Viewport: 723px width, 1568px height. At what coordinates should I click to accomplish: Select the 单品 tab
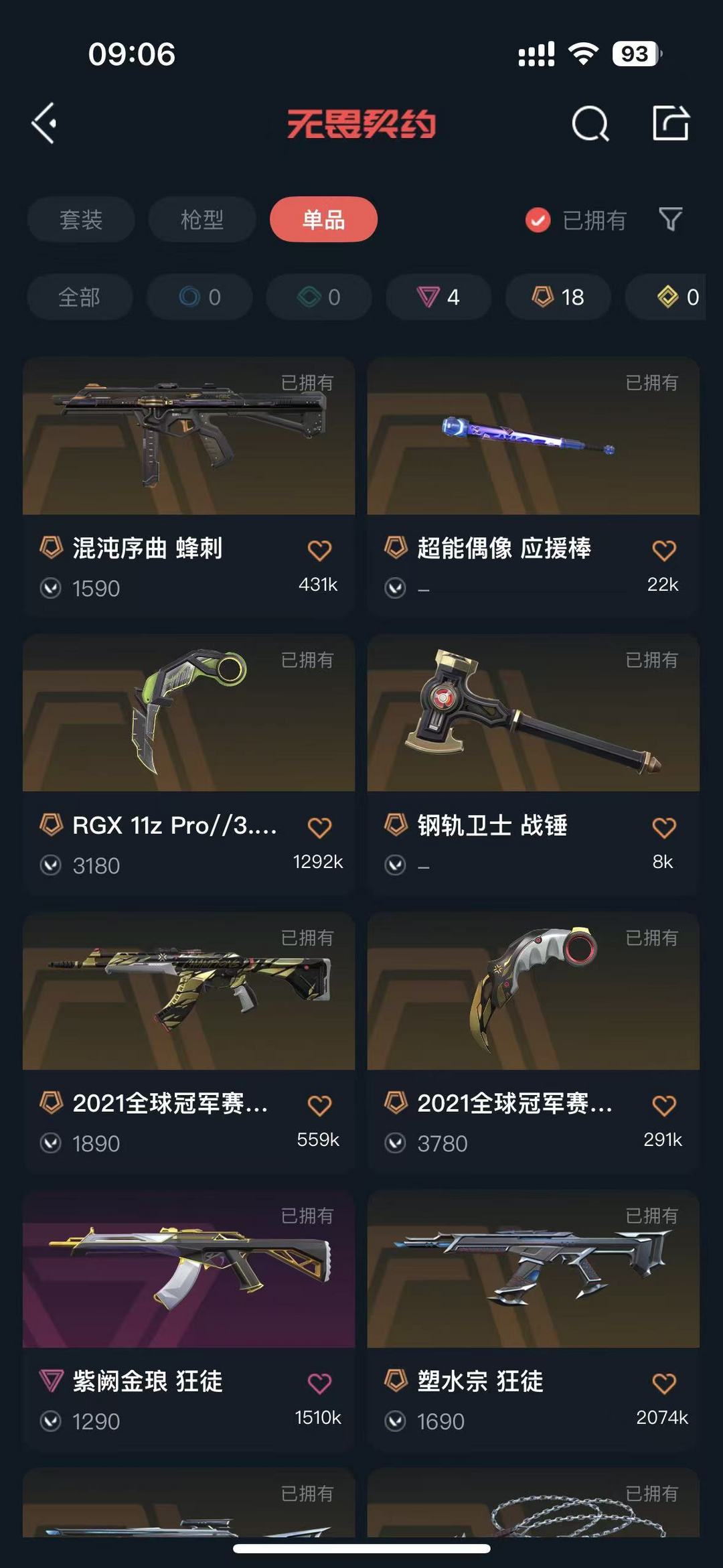coord(323,219)
